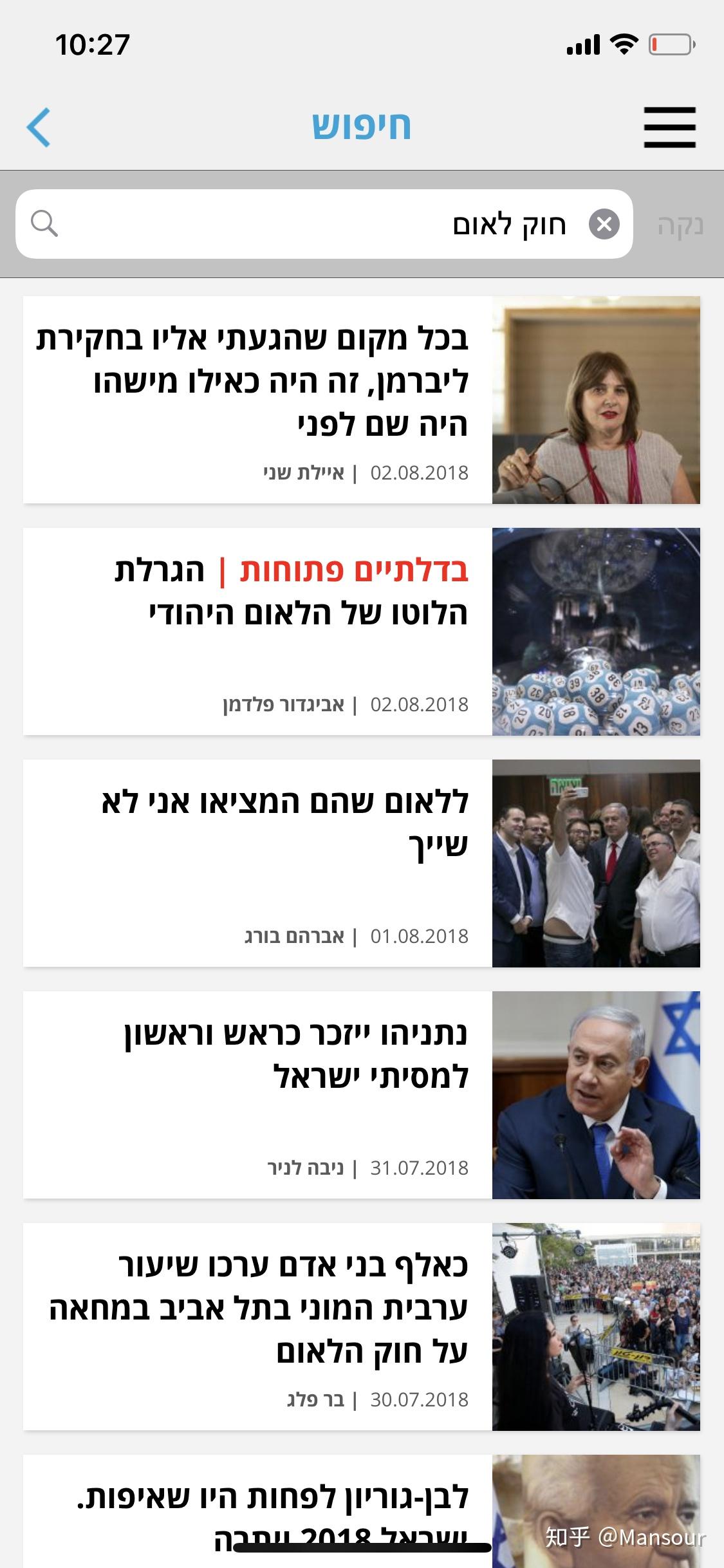Clear the search text with the X button
Image resolution: width=724 pixels, height=1568 pixels.
604,224
